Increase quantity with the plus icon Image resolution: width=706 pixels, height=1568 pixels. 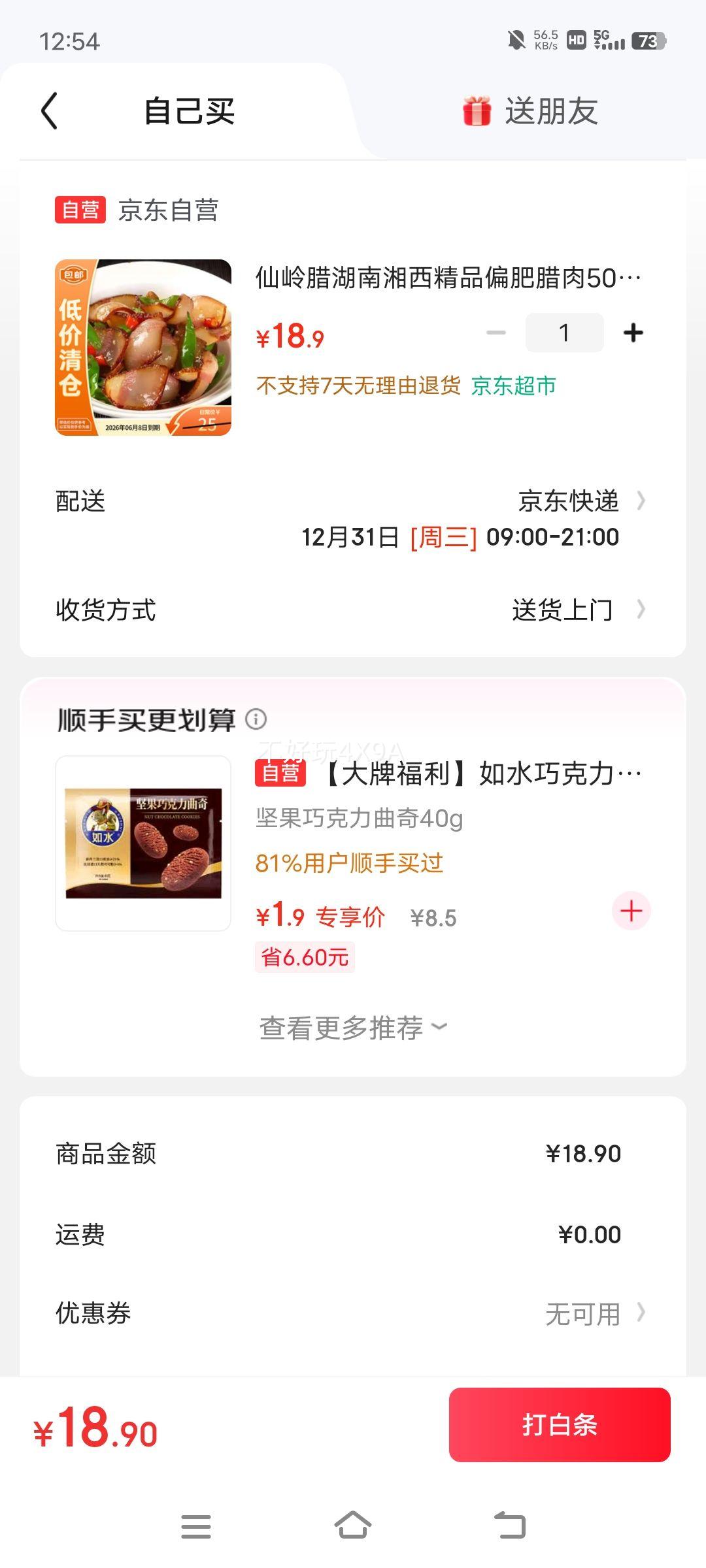tap(633, 332)
